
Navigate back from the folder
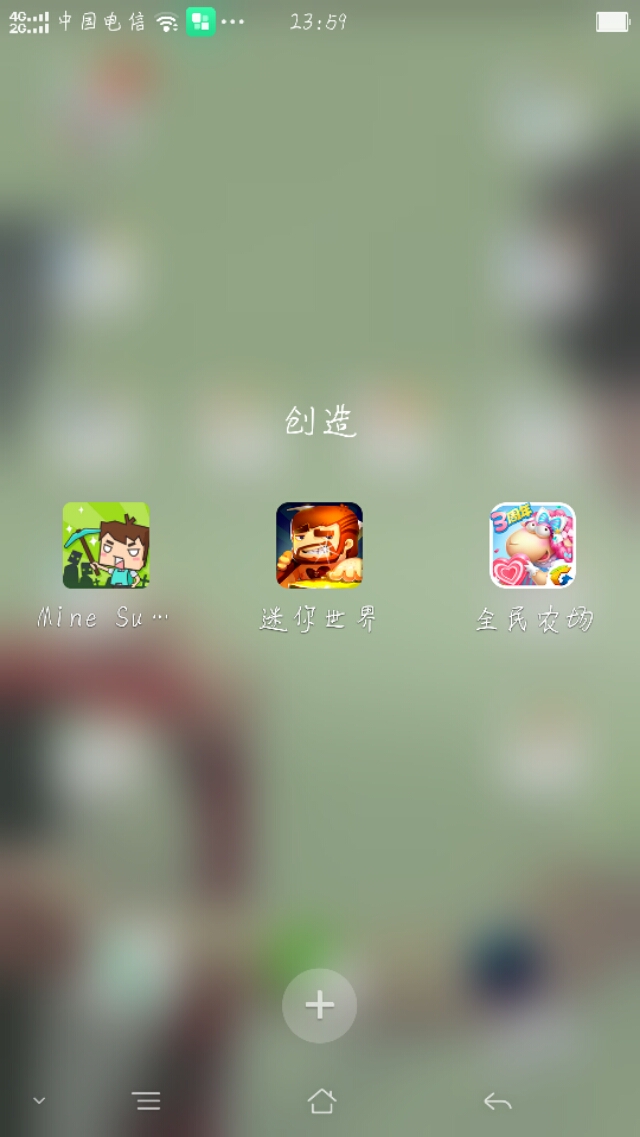point(497,1101)
